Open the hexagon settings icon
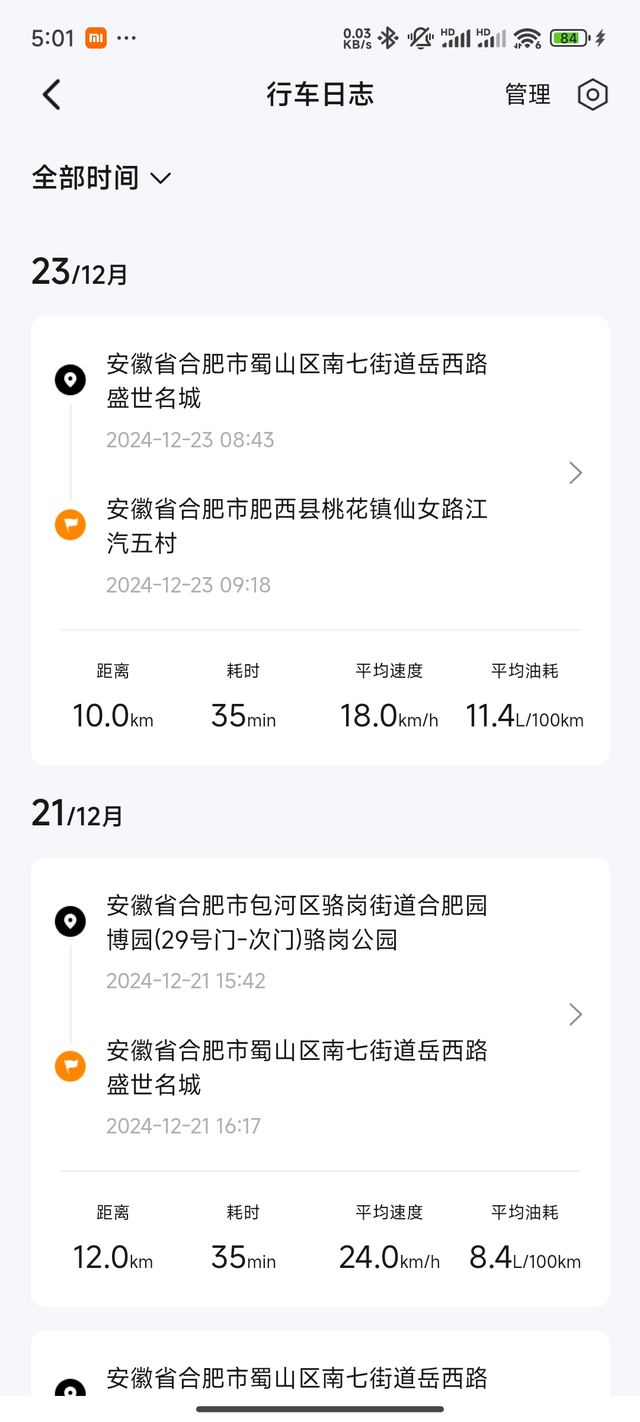The image size is (640, 1422). click(x=593, y=95)
